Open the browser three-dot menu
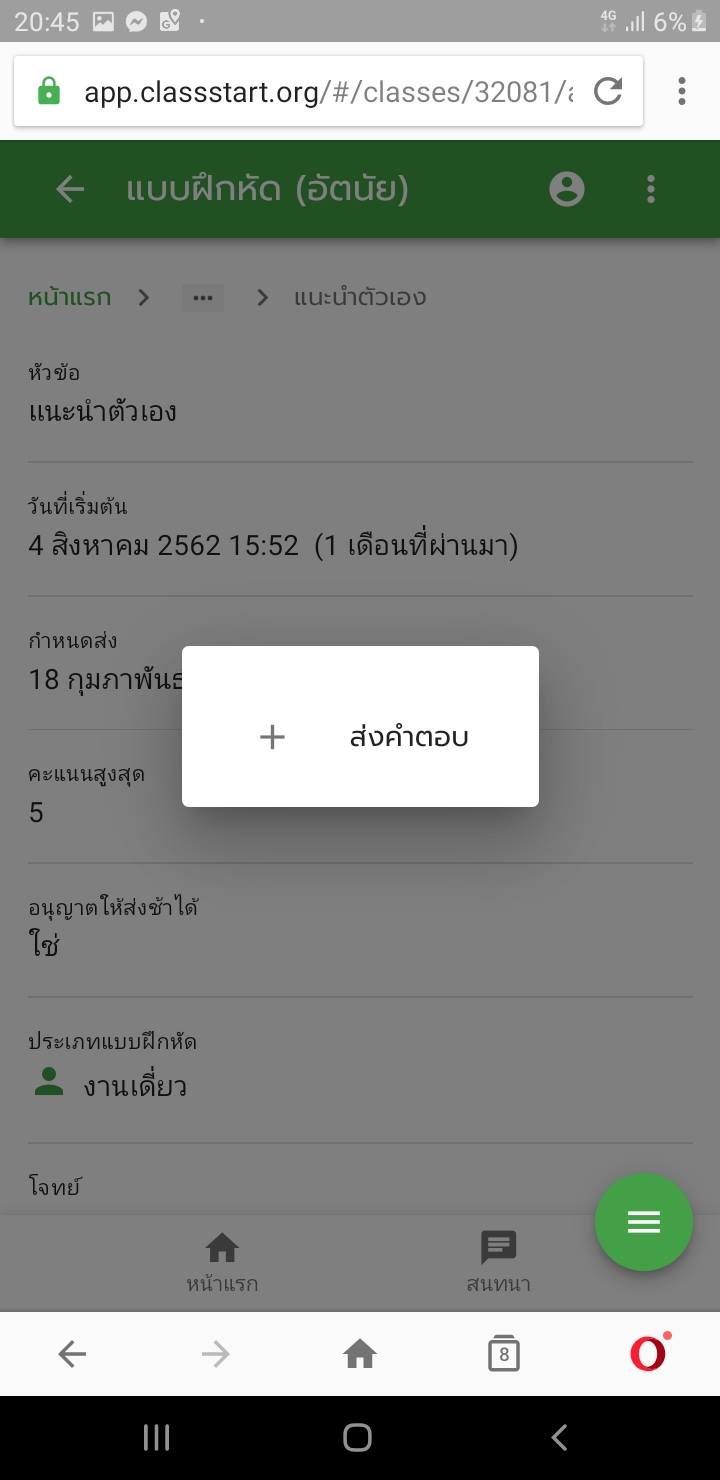The width and height of the screenshot is (720, 1480). coord(682,92)
